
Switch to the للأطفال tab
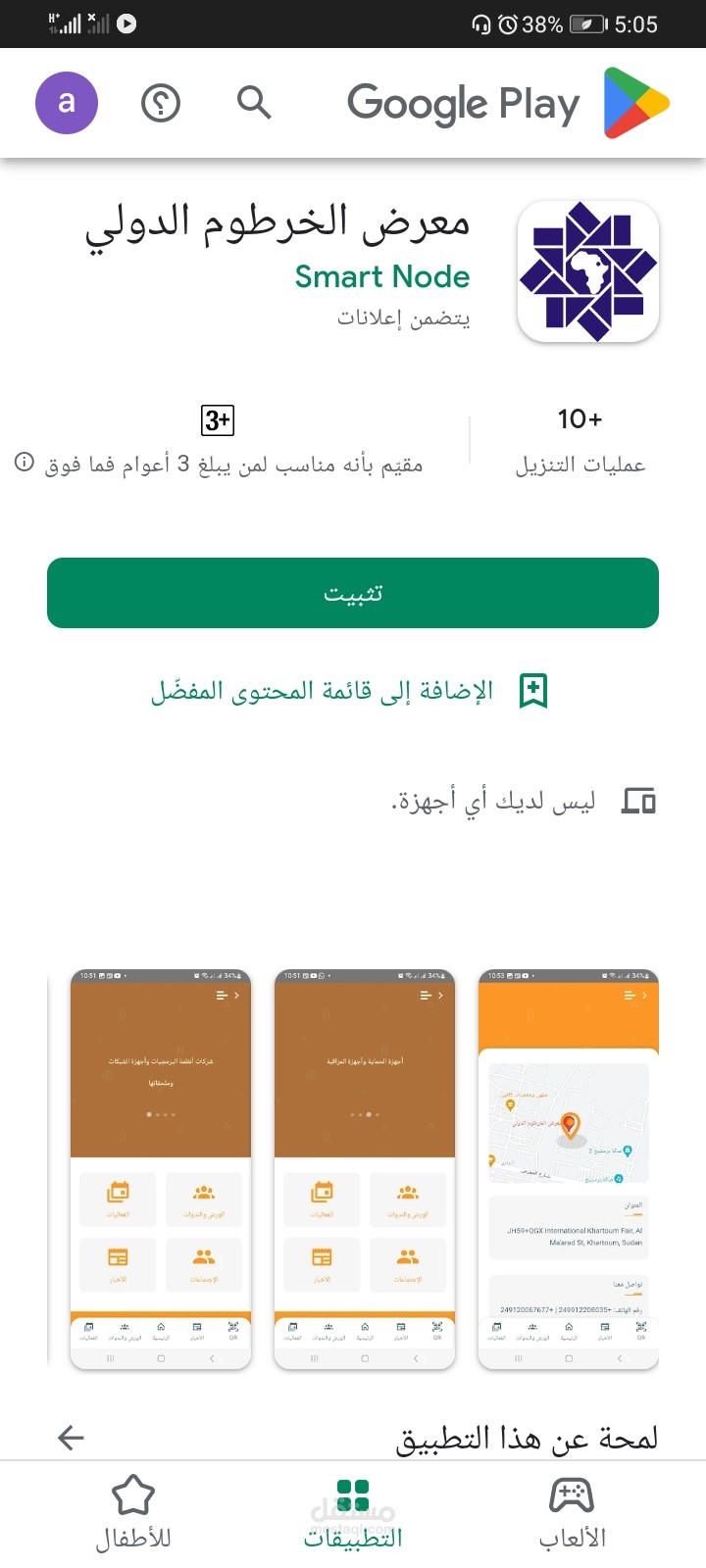click(133, 1514)
